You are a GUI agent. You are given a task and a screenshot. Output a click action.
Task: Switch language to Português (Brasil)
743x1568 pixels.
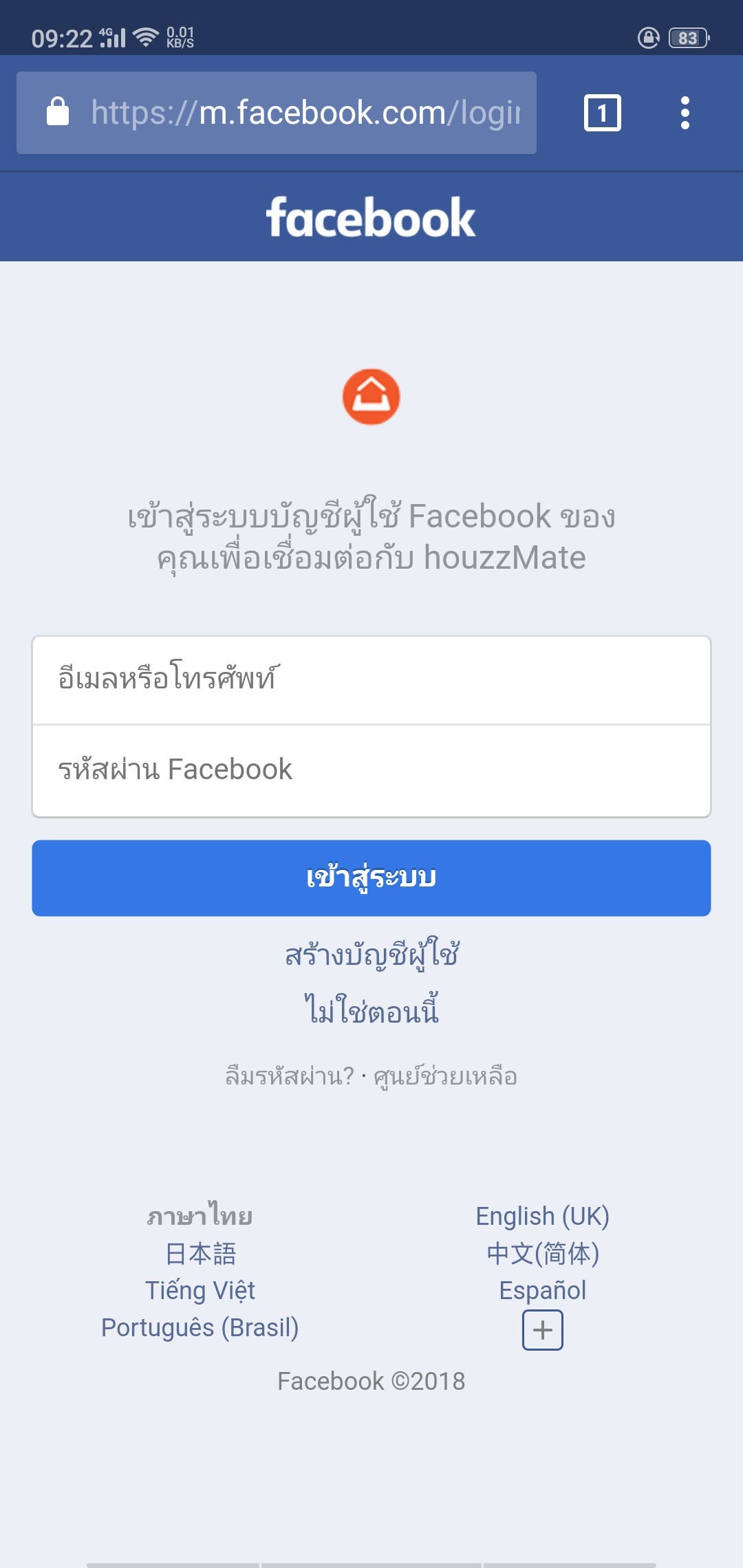200,1327
